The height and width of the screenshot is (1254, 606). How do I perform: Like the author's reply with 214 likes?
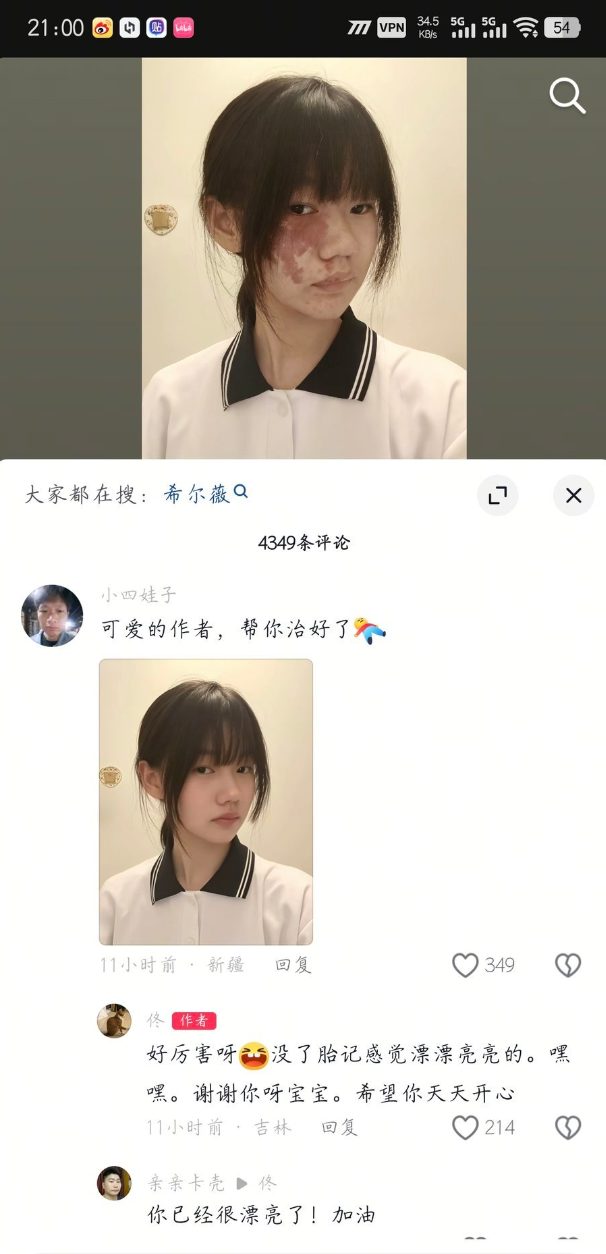[x=466, y=1127]
